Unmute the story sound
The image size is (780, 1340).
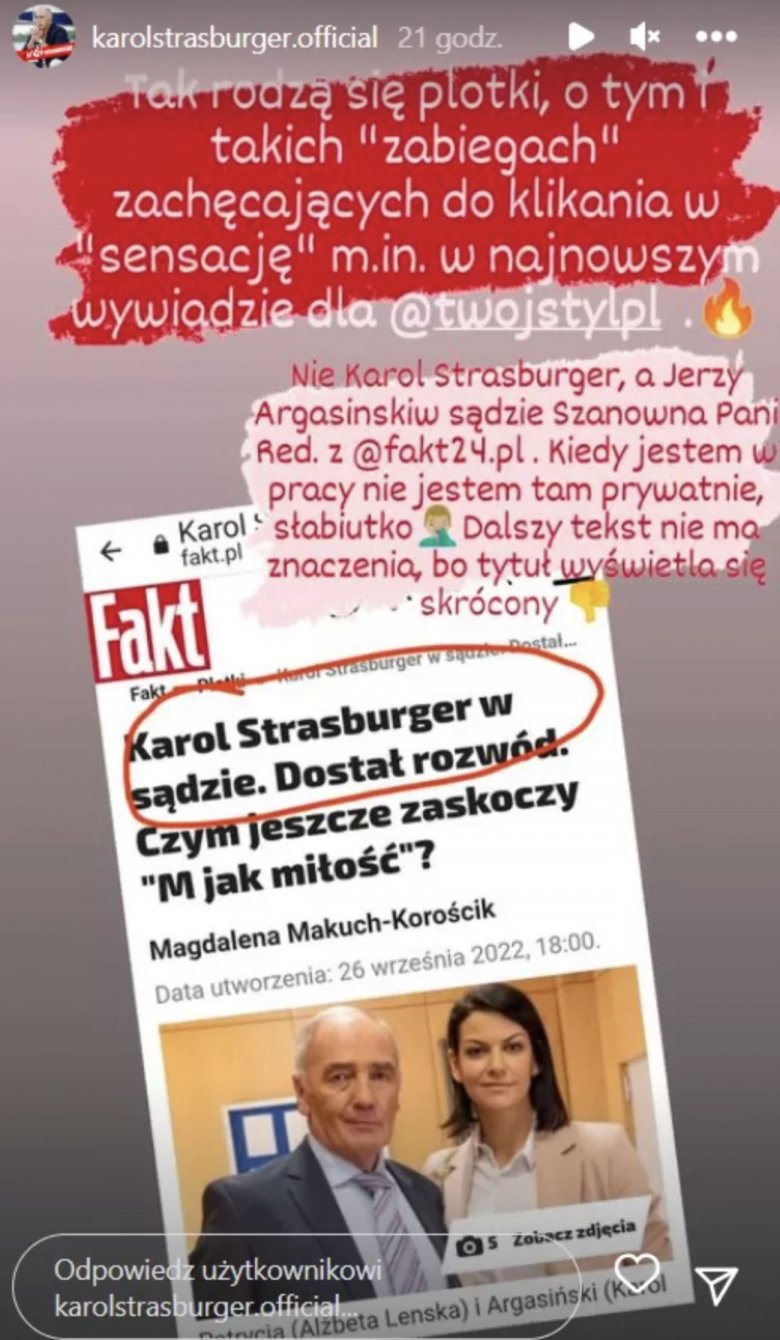coord(643,38)
